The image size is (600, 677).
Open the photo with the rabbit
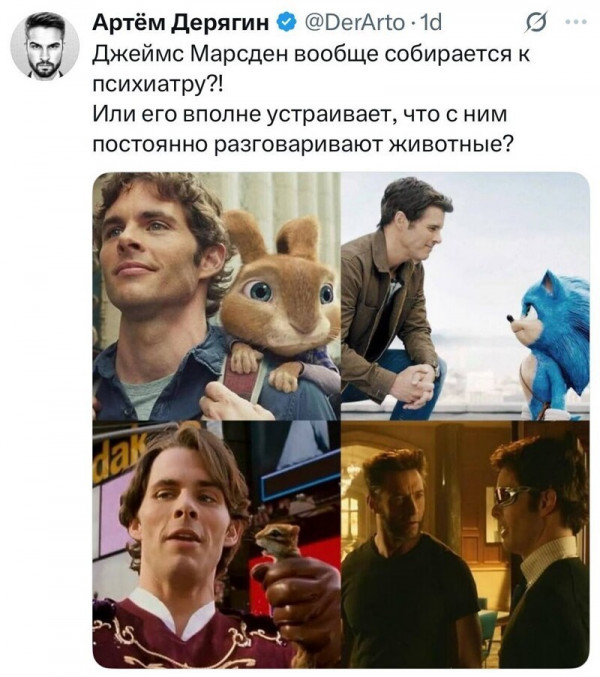[x=215, y=295]
